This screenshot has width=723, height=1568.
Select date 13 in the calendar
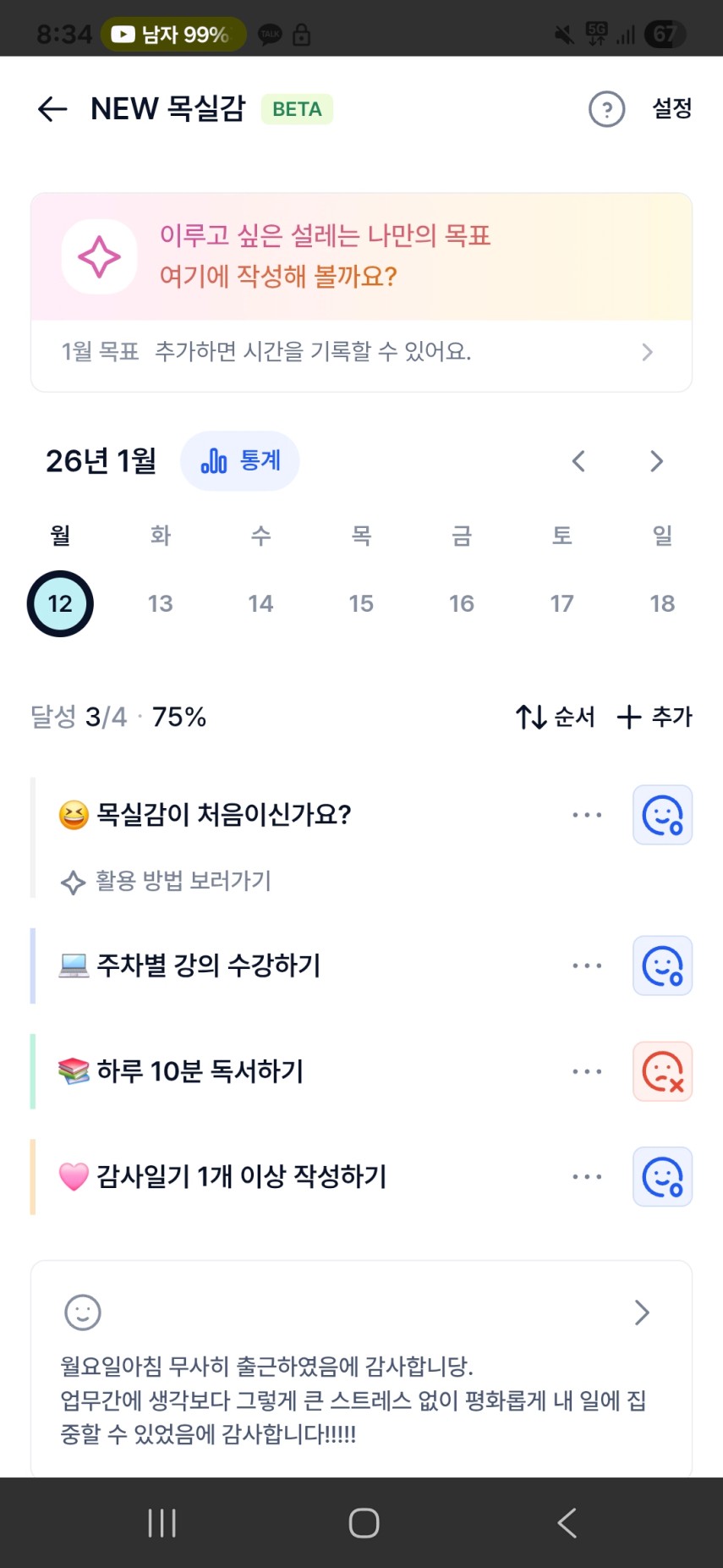point(160,603)
